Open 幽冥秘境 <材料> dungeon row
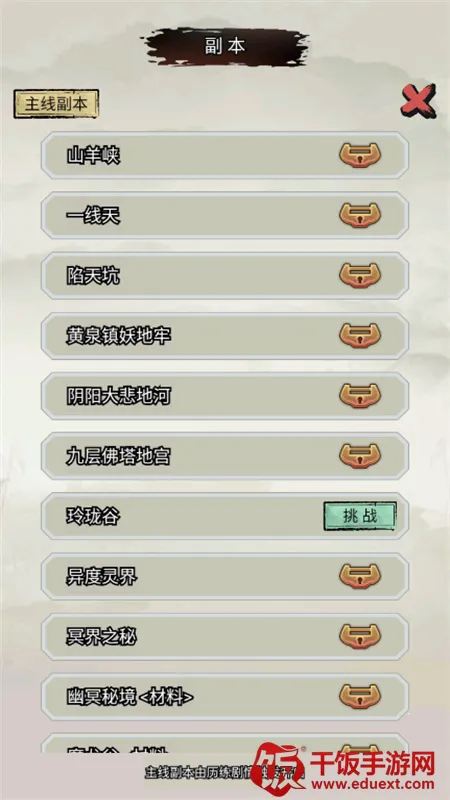450x800 pixels. pyautogui.click(x=225, y=697)
